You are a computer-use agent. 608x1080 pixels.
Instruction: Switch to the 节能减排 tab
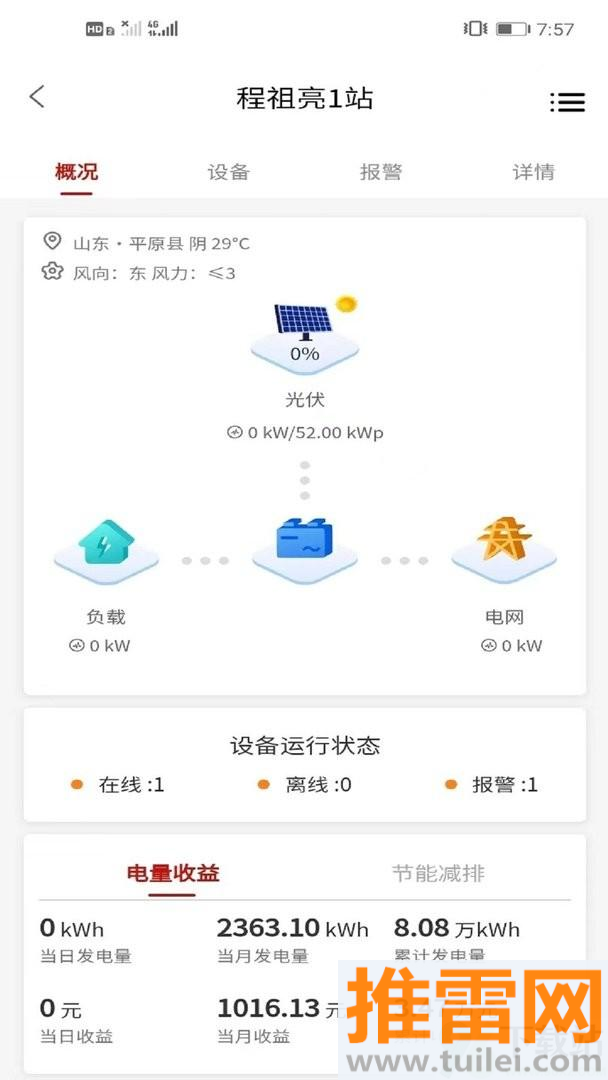pyautogui.click(x=438, y=873)
